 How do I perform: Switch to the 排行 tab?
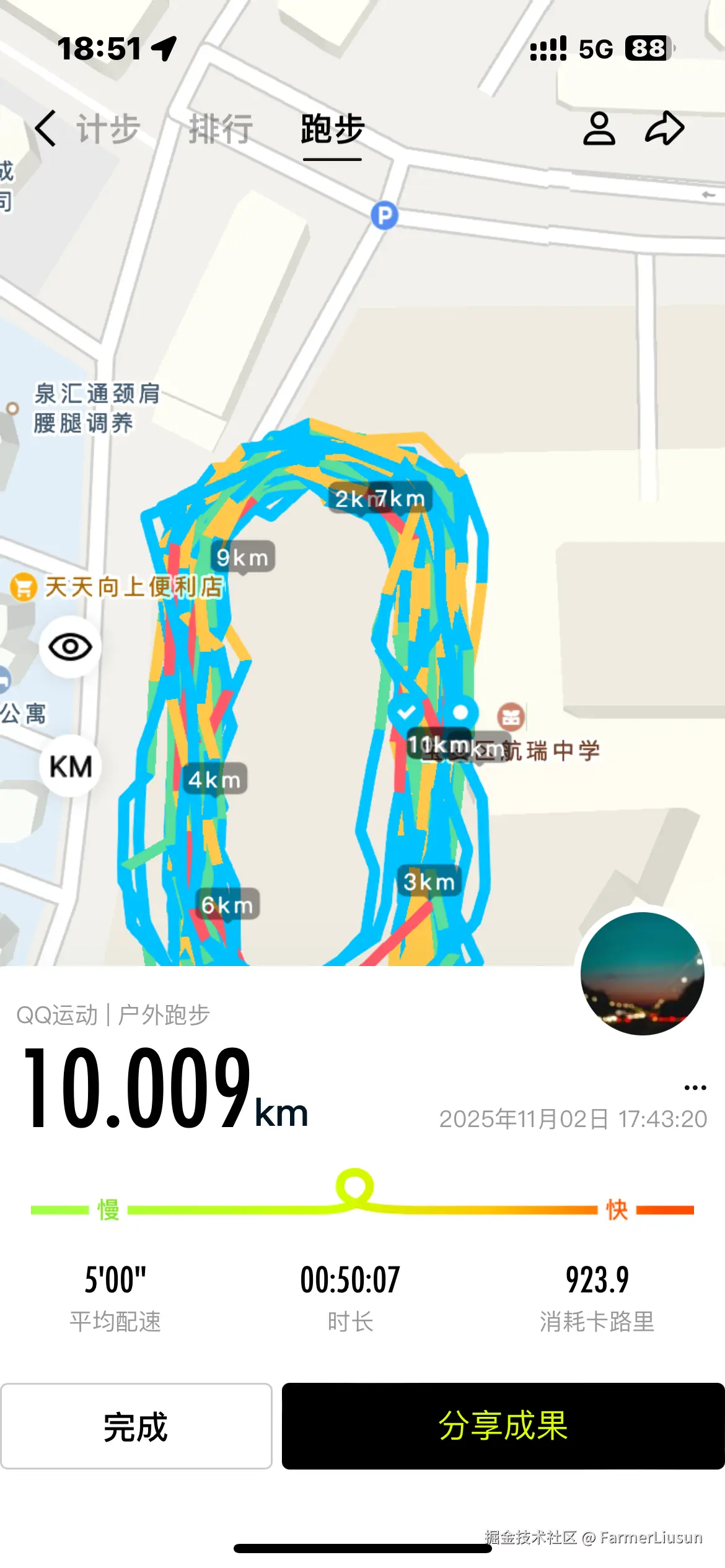[220, 128]
